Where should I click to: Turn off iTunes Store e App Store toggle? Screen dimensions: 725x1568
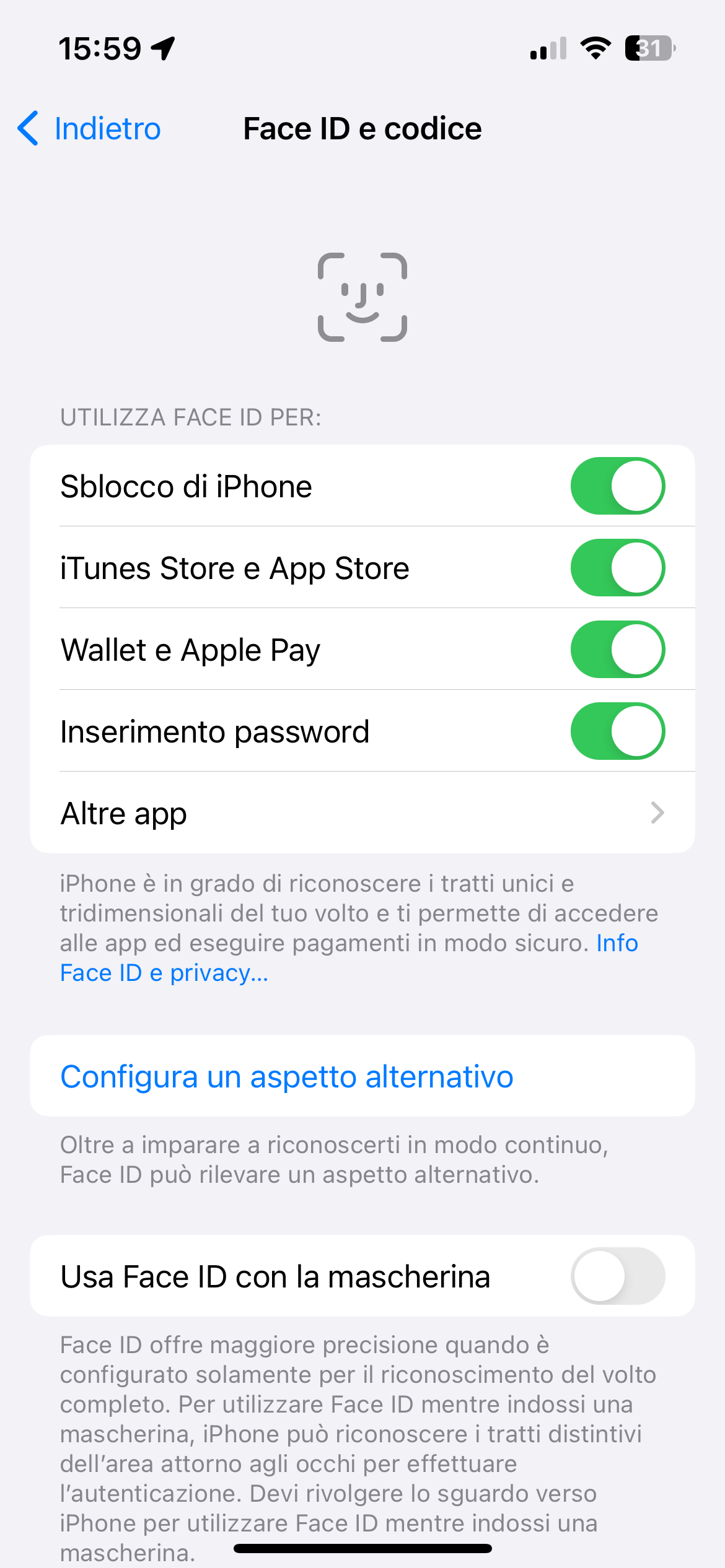point(618,568)
